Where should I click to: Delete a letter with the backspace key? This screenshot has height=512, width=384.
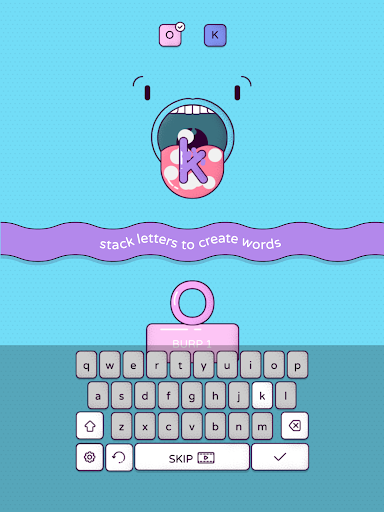(295, 426)
